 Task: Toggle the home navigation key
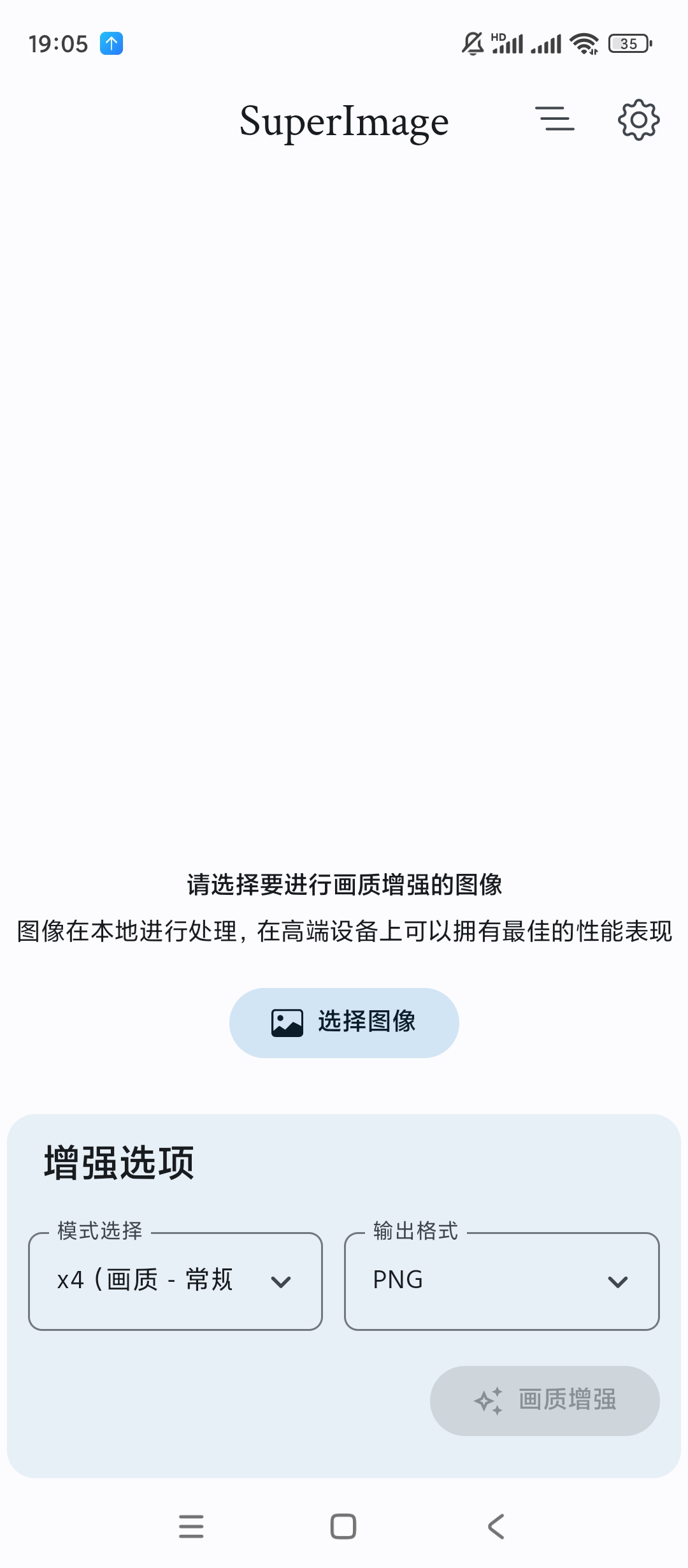[343, 1525]
